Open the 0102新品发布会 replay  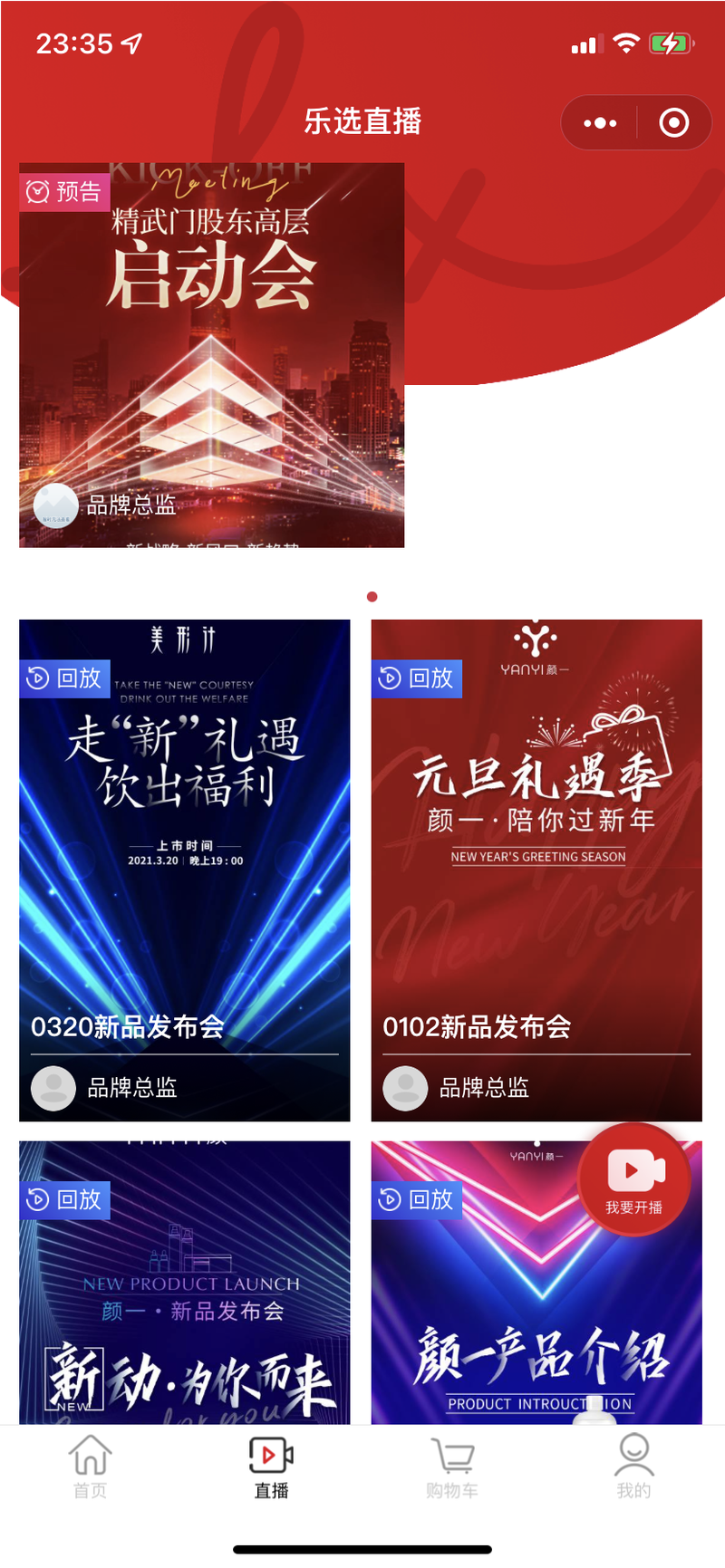tap(536, 870)
